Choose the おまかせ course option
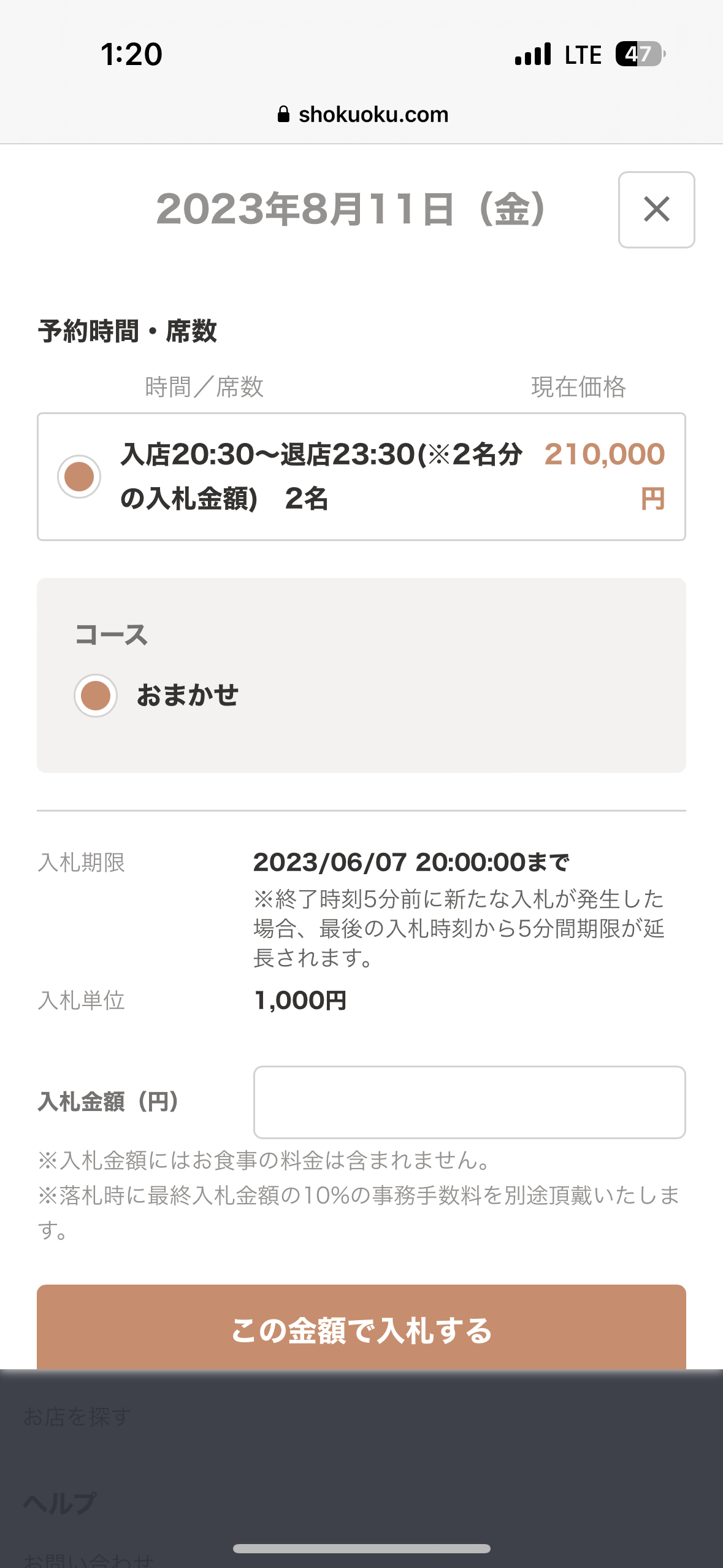723x1568 pixels. (96, 696)
